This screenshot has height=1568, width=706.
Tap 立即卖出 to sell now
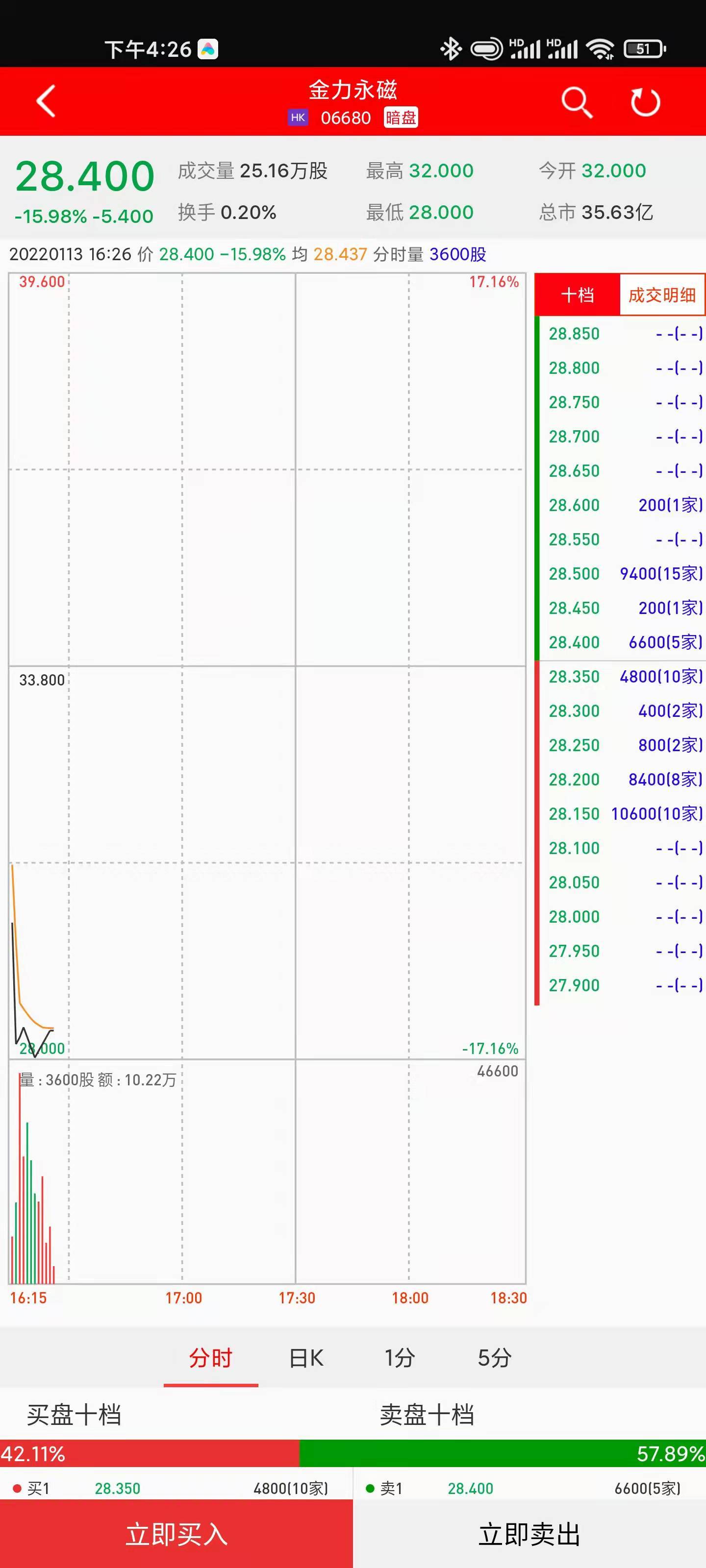click(529, 1534)
